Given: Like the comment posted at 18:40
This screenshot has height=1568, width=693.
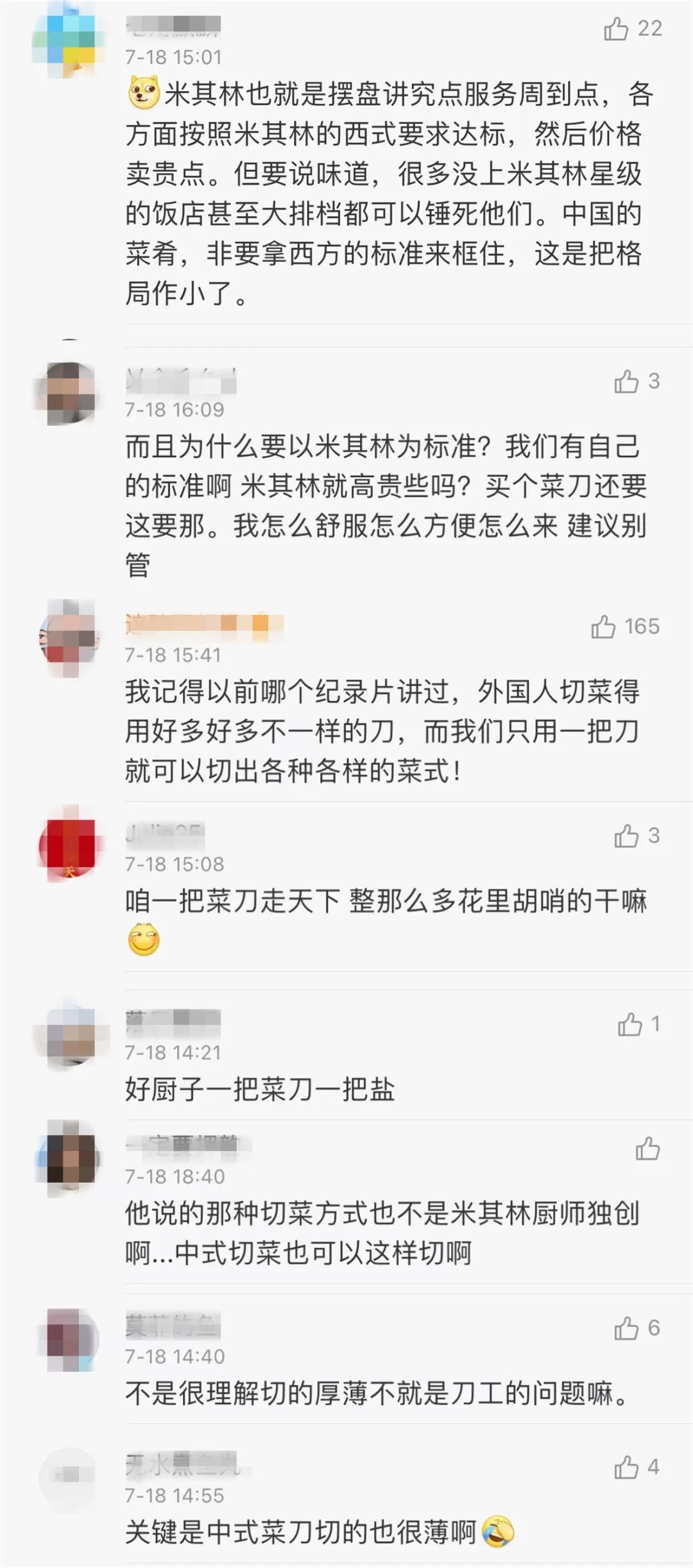Looking at the screenshot, I should [647, 1148].
